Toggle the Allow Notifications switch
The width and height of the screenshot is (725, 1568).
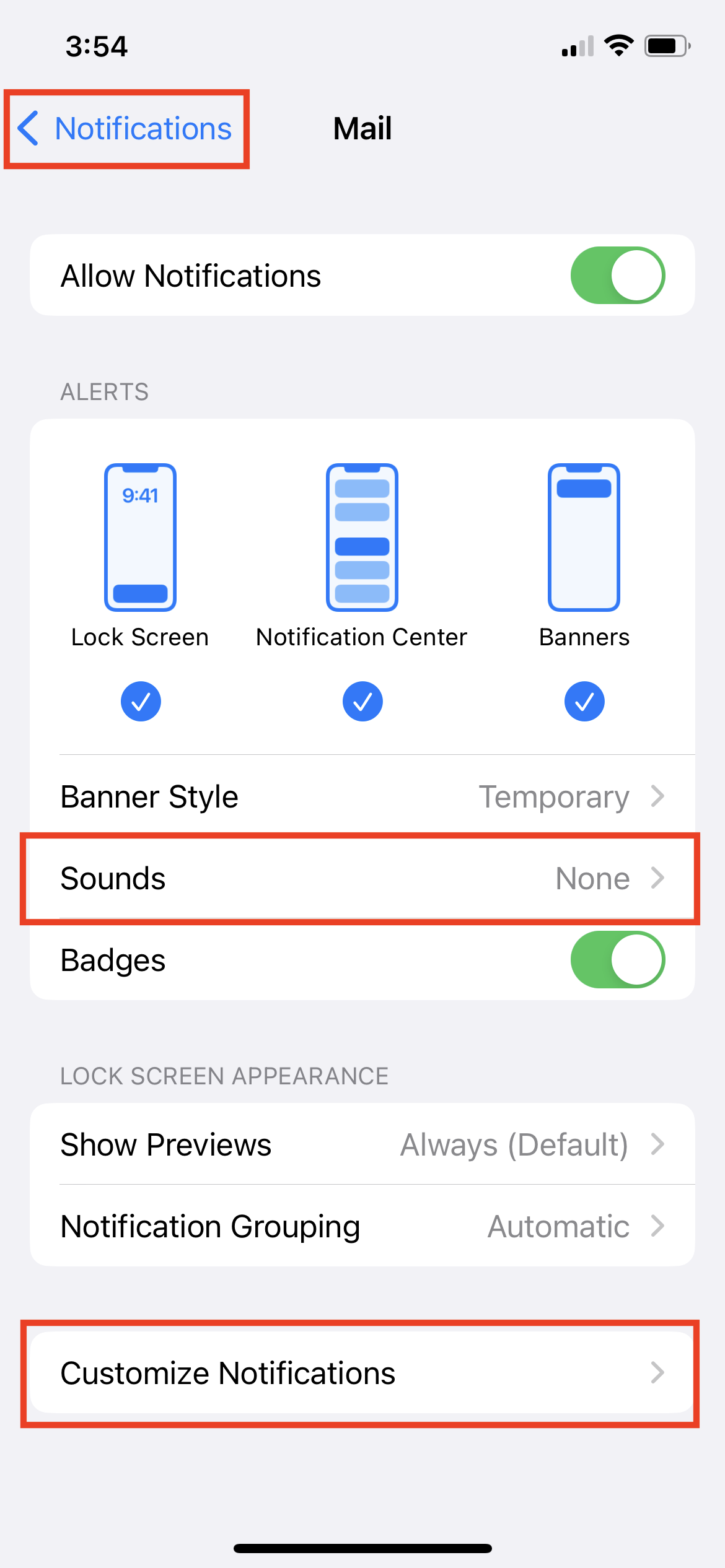pos(618,276)
